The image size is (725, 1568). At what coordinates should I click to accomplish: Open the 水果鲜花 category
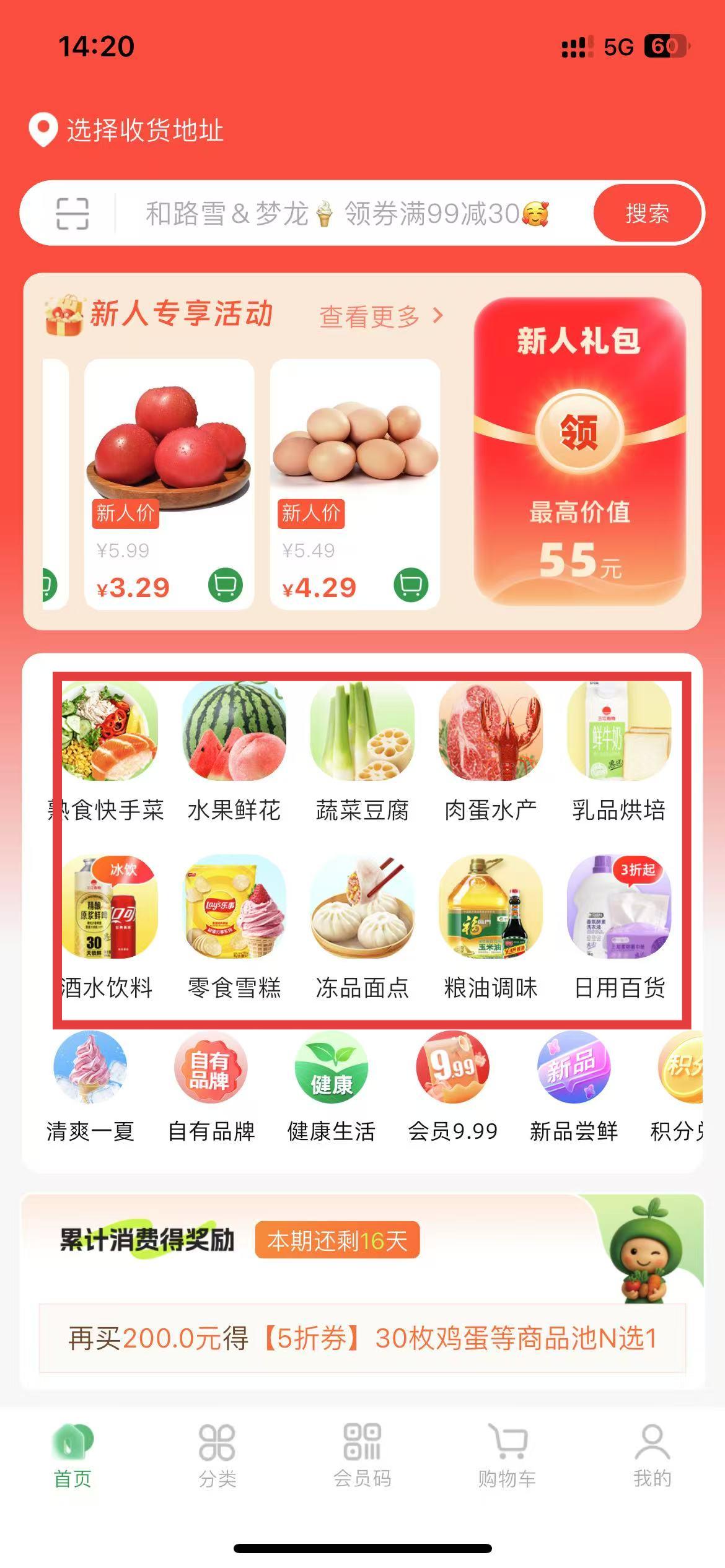(234, 752)
